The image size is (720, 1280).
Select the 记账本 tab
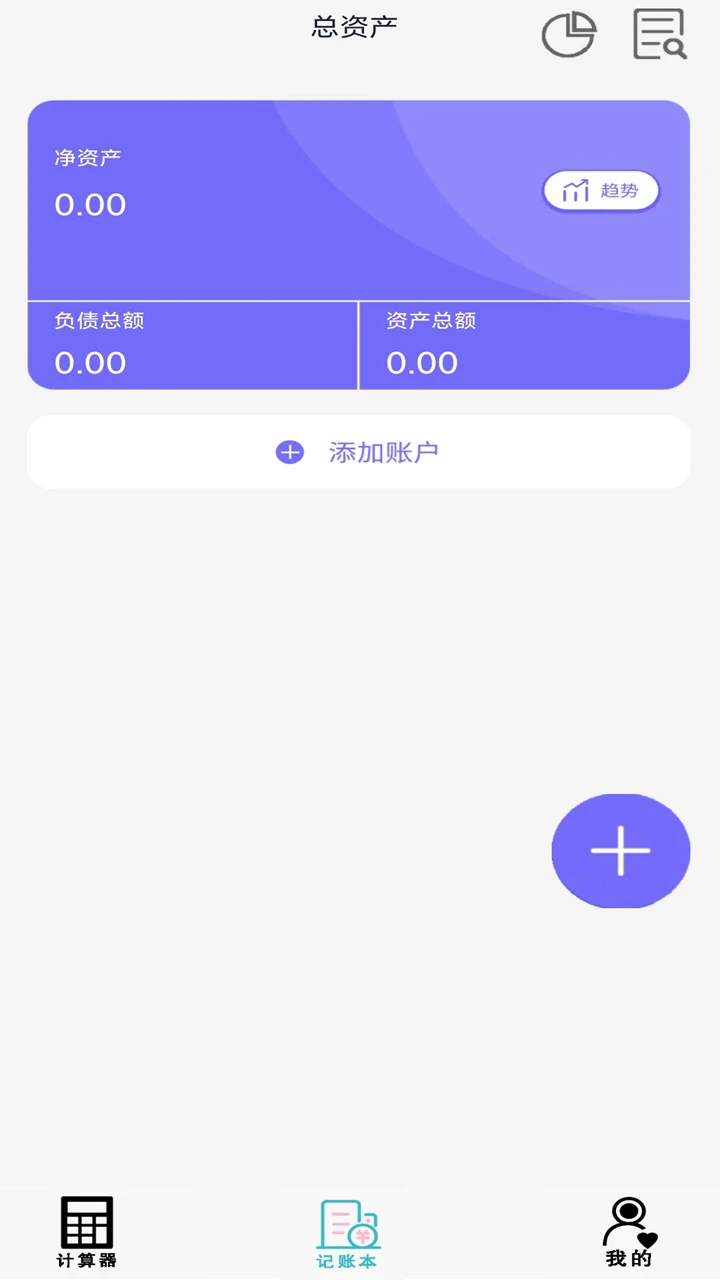point(348,1234)
